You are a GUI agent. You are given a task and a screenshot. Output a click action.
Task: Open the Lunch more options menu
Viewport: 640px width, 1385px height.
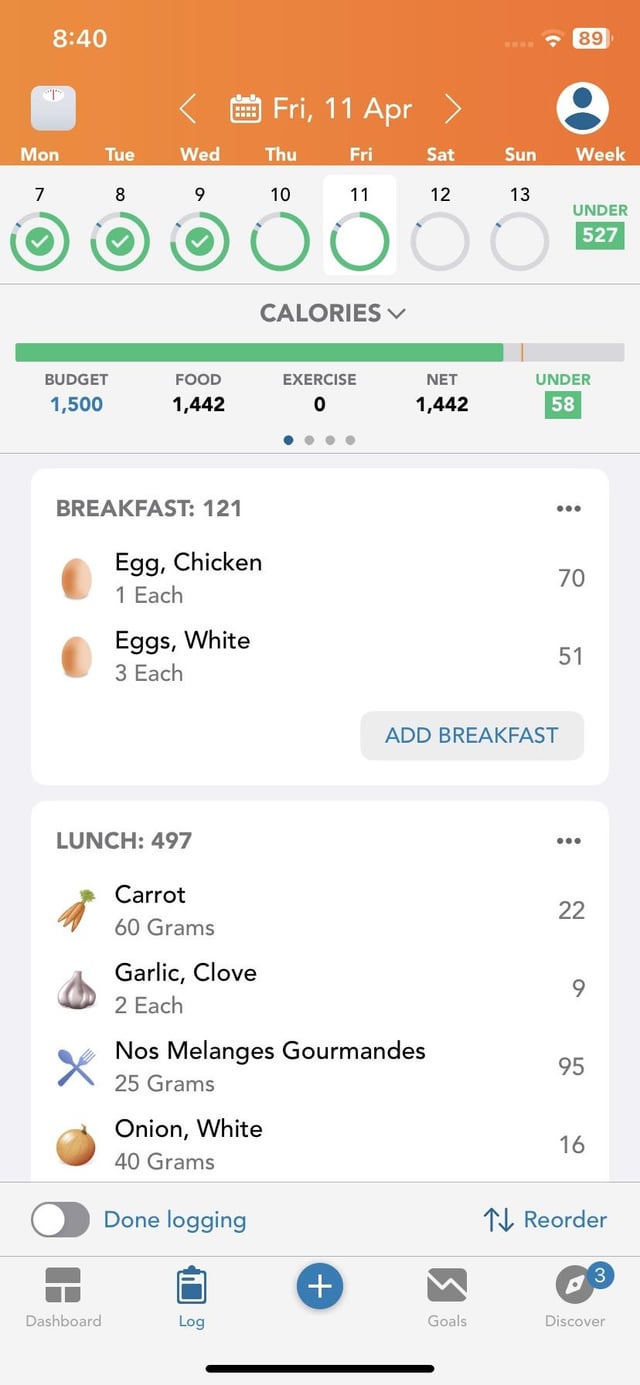(x=569, y=841)
